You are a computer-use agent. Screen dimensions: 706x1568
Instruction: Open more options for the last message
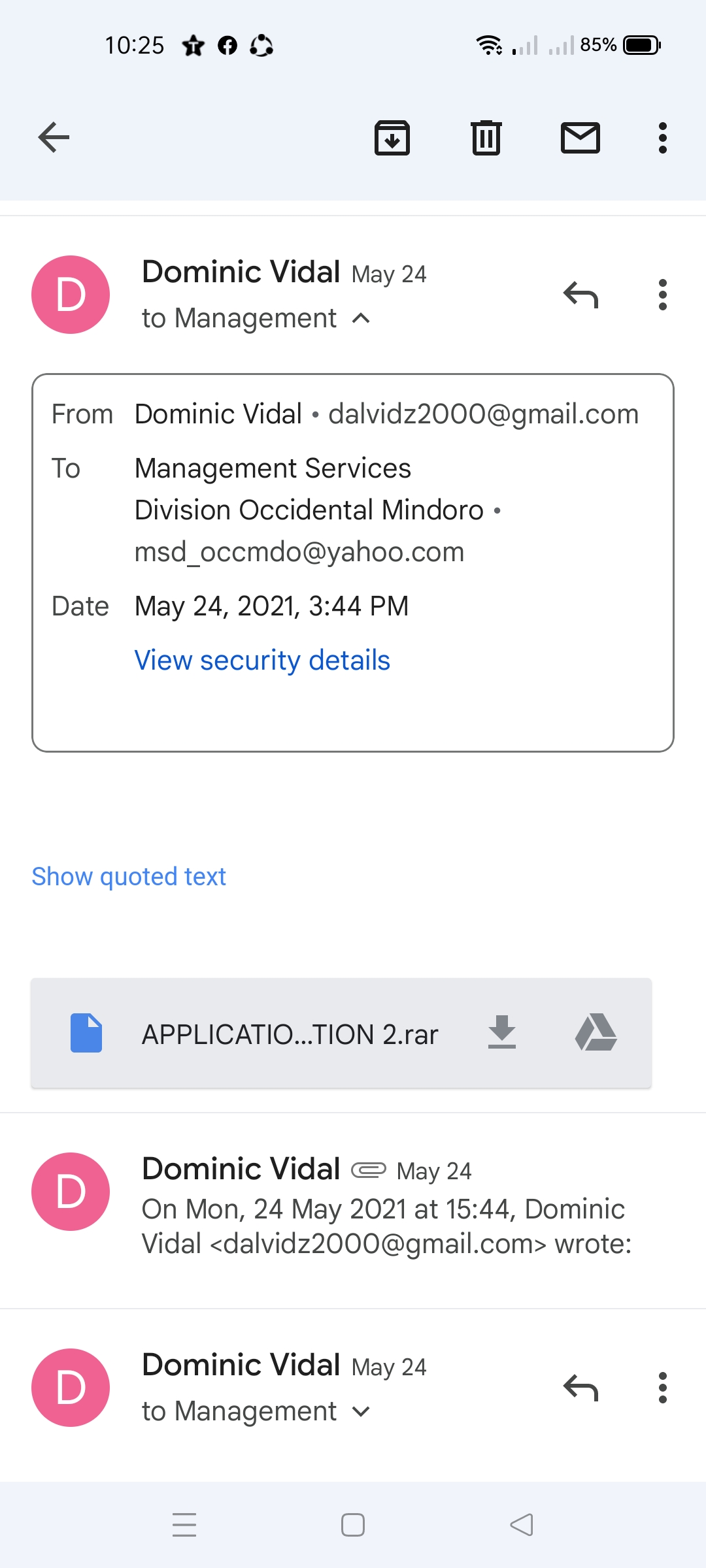pos(663,1388)
